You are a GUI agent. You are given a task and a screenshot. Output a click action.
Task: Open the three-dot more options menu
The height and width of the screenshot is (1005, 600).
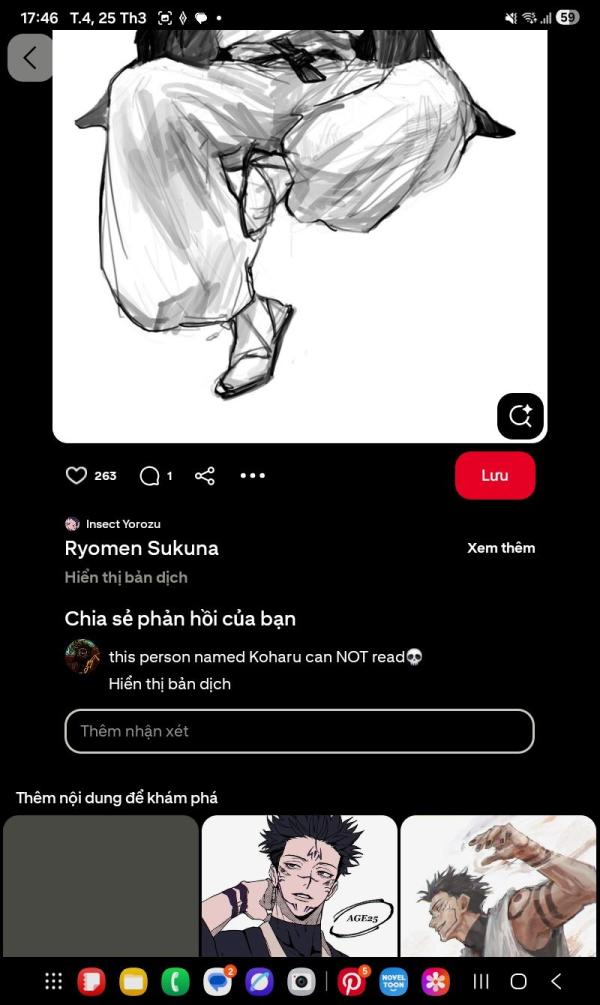253,476
